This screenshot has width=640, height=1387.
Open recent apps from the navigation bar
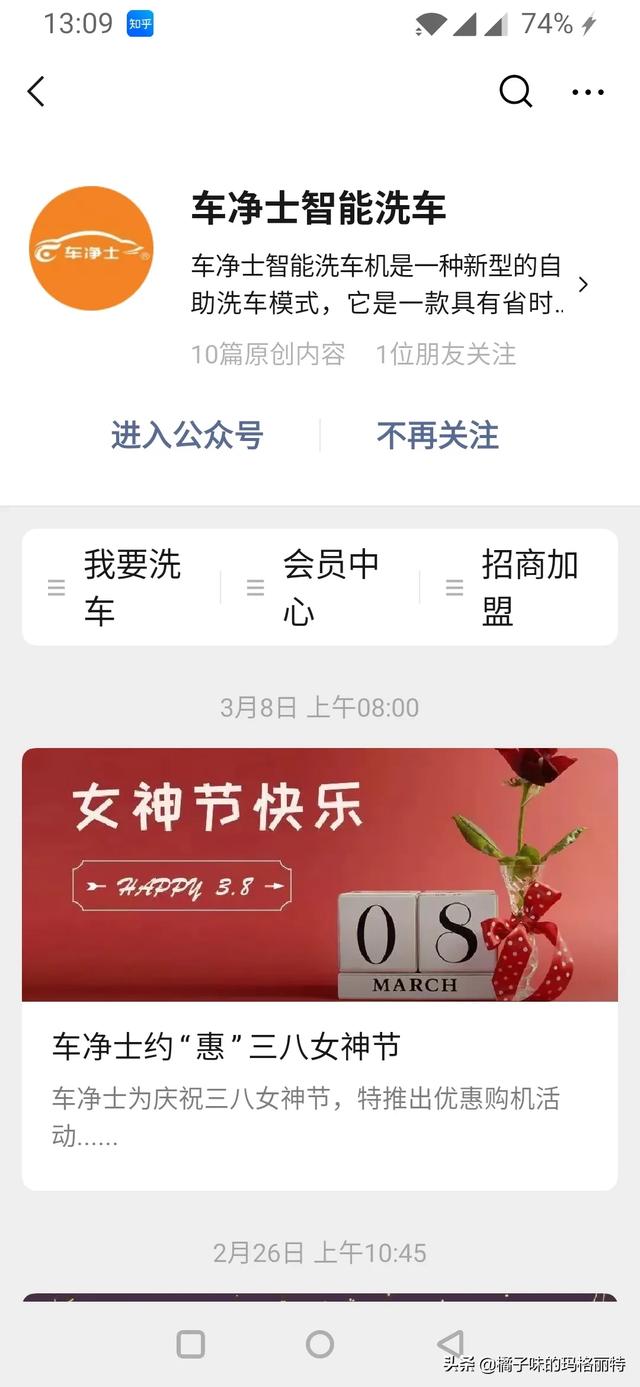pos(190,1343)
